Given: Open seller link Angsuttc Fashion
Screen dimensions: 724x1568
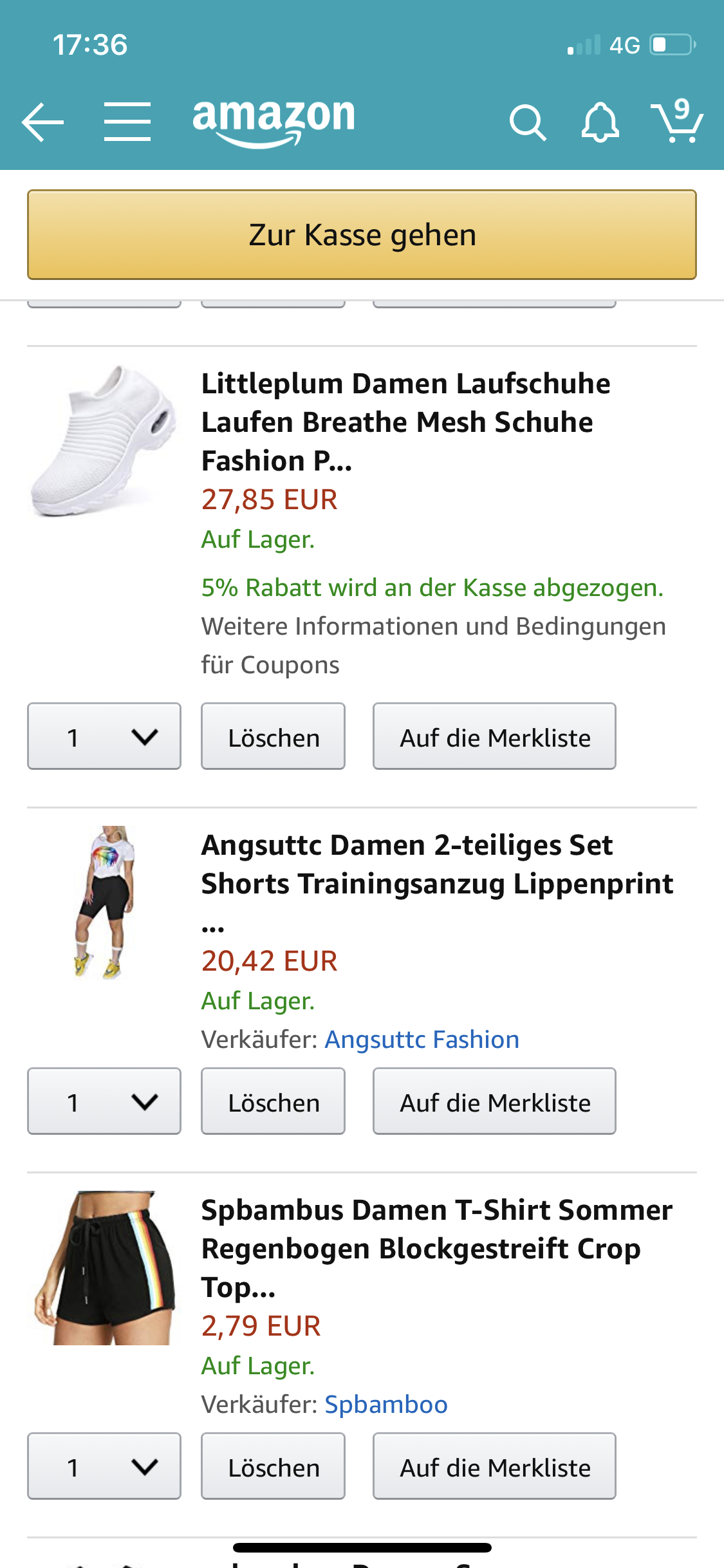Looking at the screenshot, I should (x=422, y=1040).
